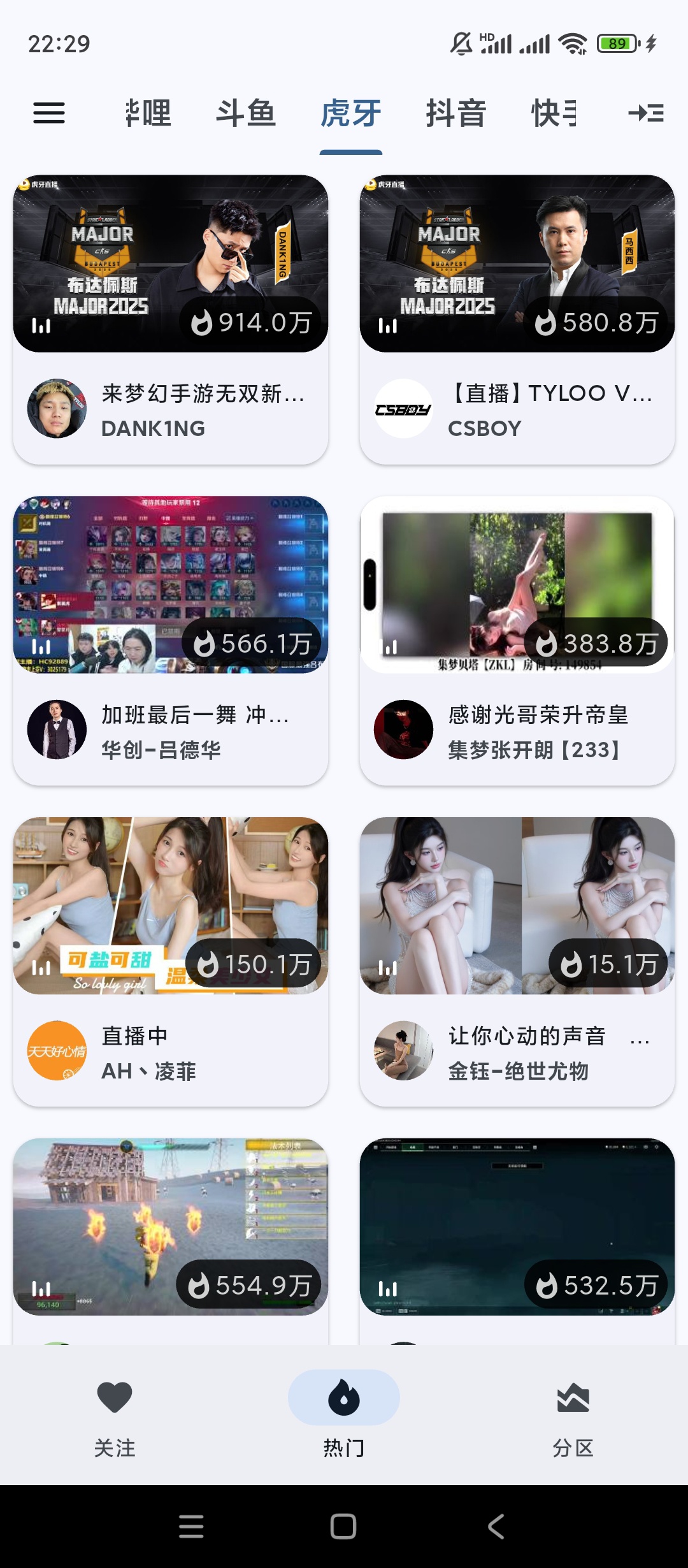Viewport: 688px width, 1568px height.
Task: Switch to the 快手 platform tab
Action: click(554, 113)
